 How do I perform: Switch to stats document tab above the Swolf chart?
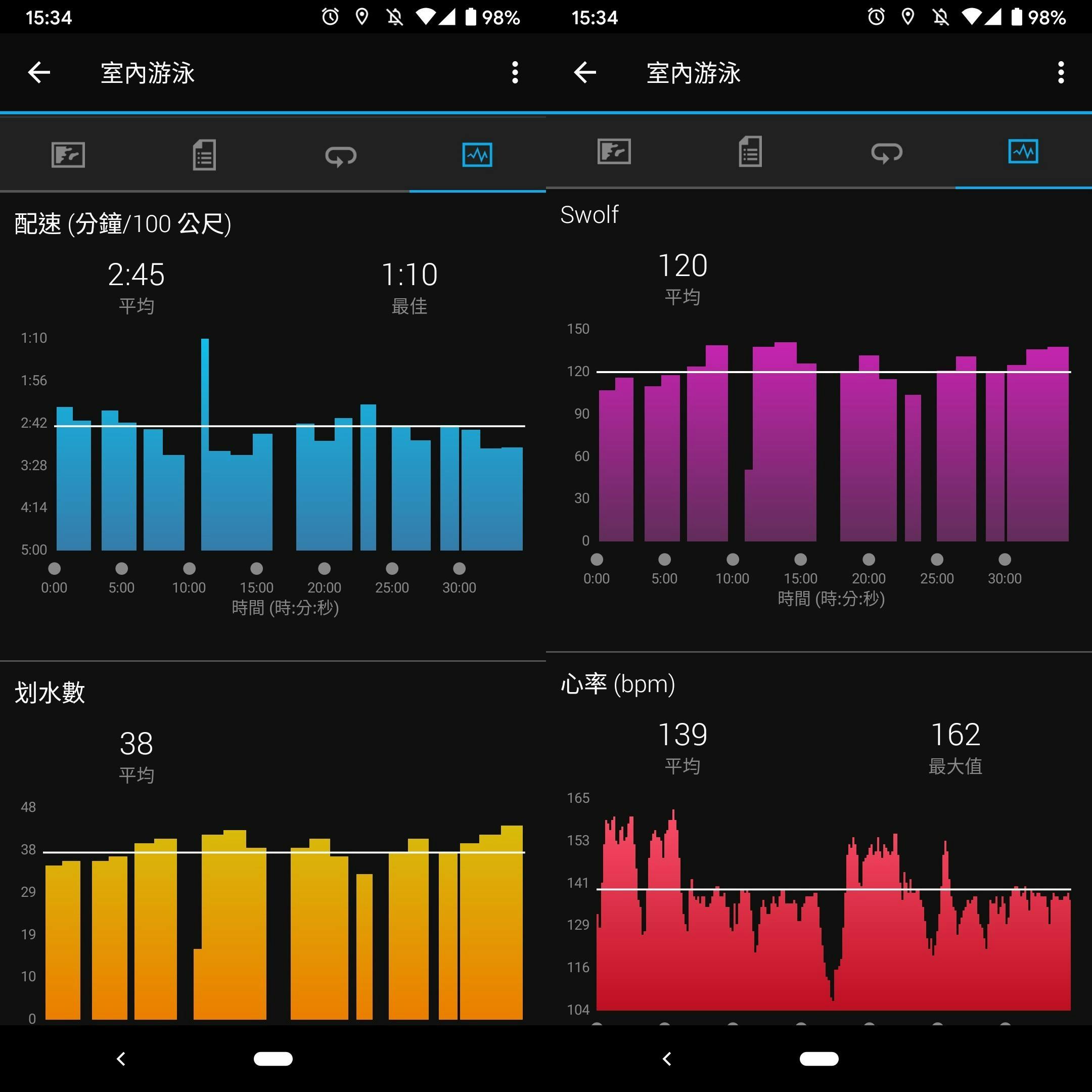(x=750, y=152)
